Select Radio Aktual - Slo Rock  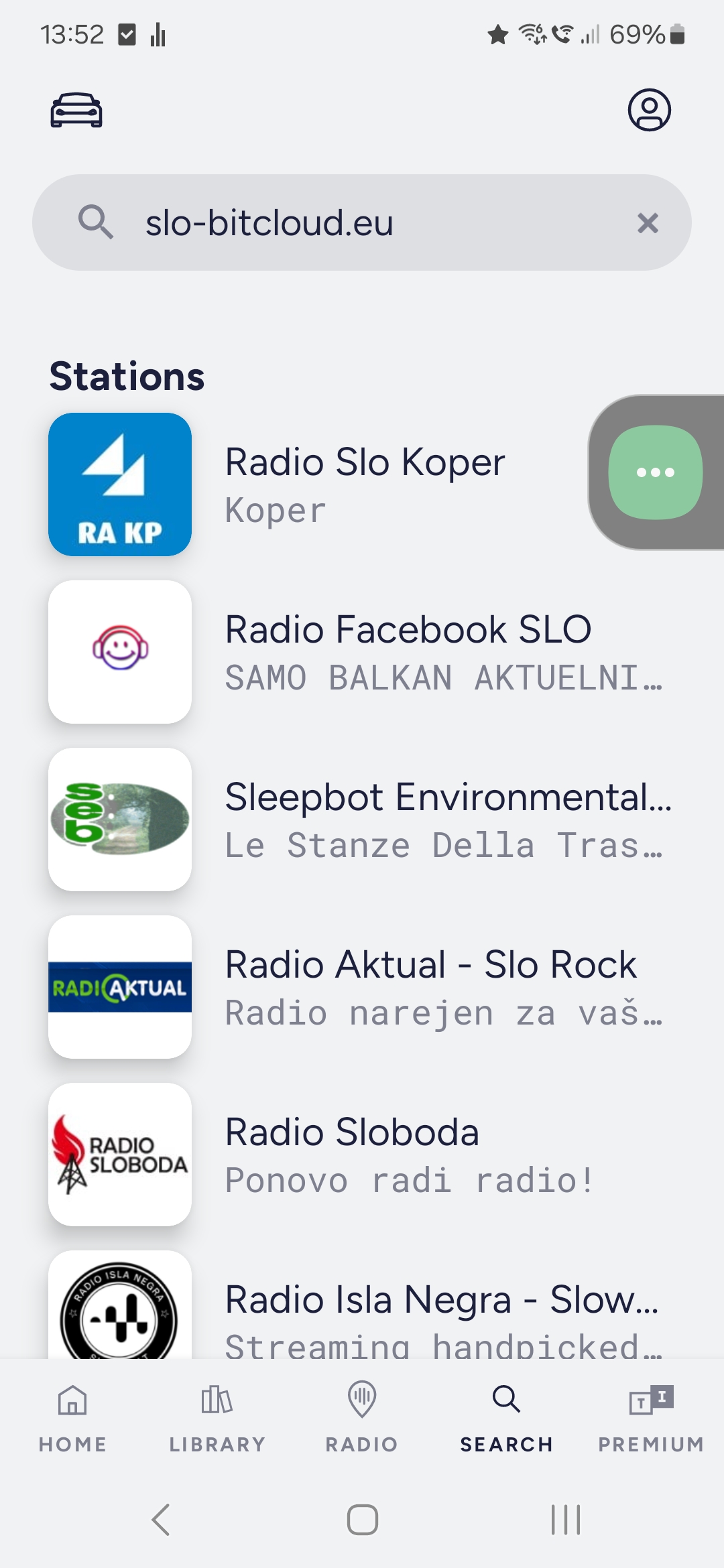(430, 986)
